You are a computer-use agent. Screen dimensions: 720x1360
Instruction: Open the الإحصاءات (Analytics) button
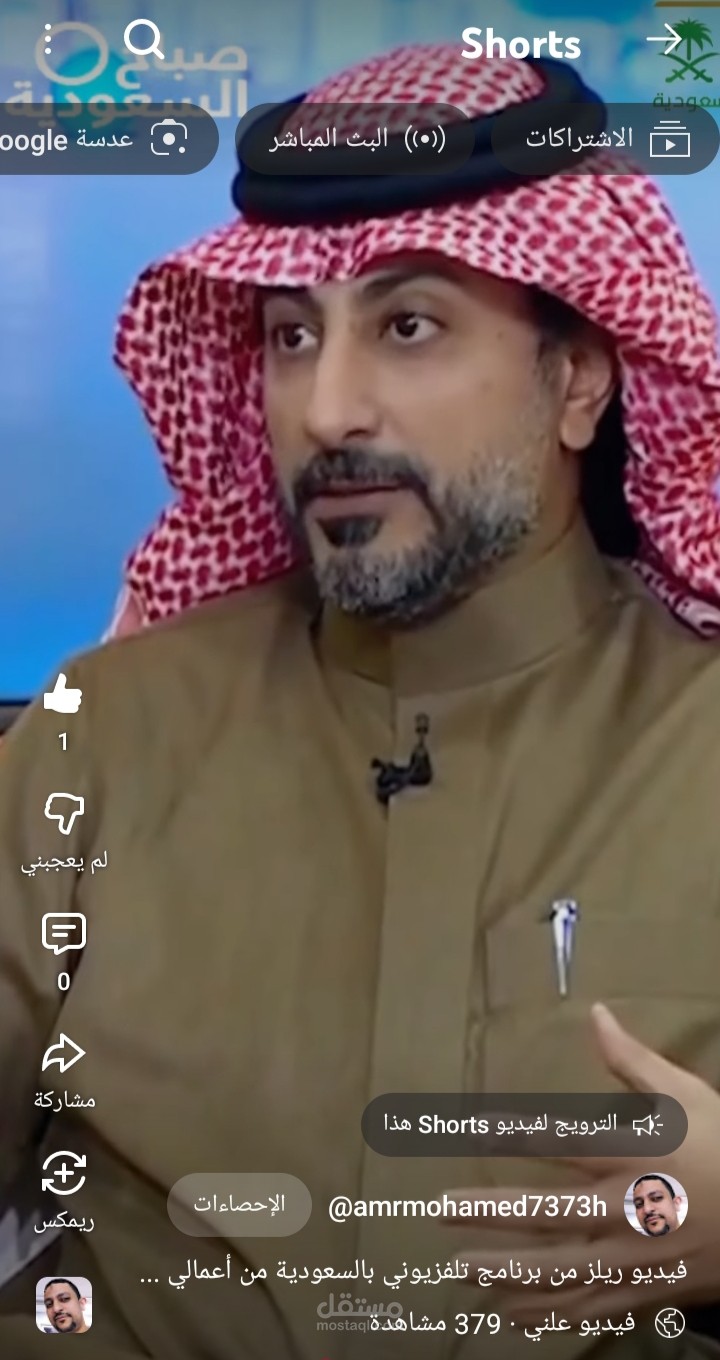239,1204
